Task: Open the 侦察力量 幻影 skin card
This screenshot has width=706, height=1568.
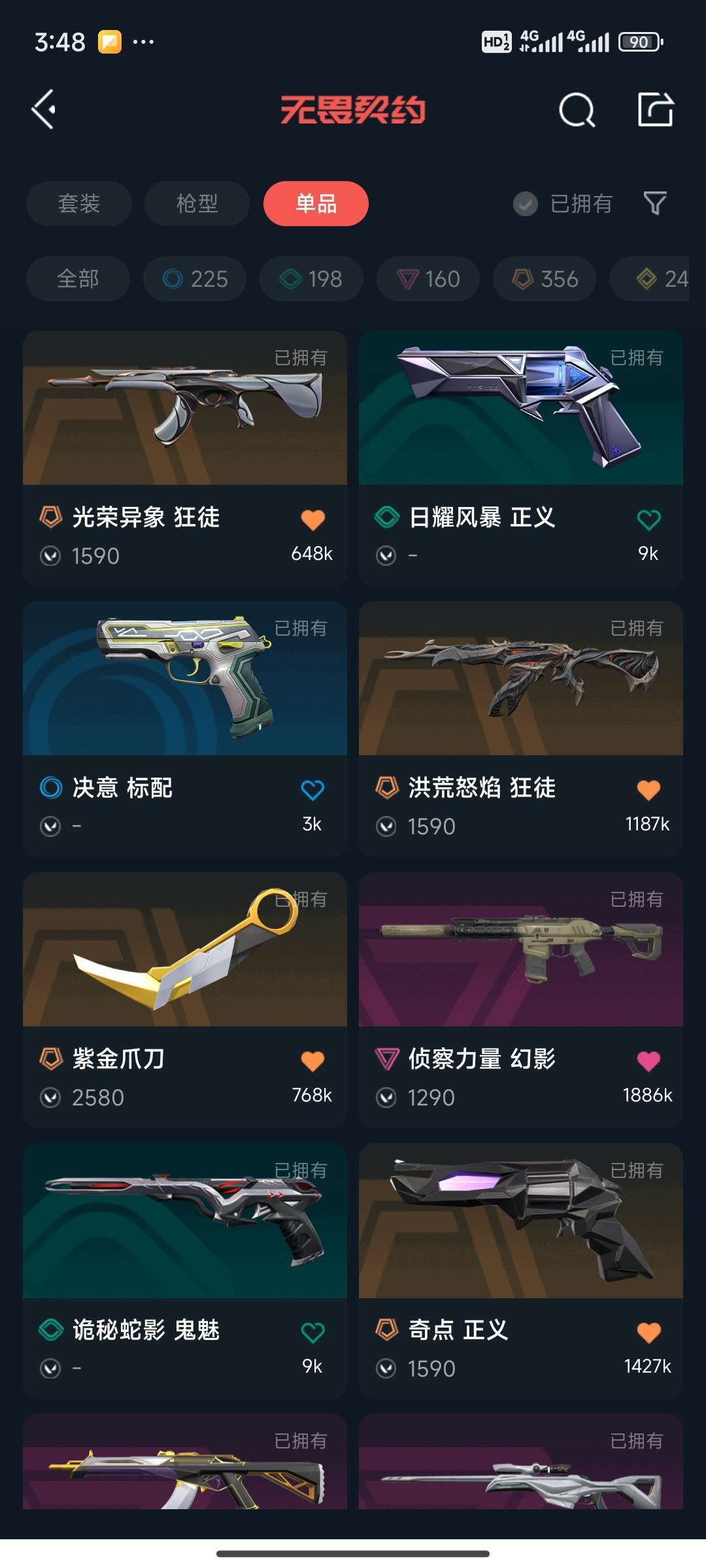Action: coord(521,1000)
